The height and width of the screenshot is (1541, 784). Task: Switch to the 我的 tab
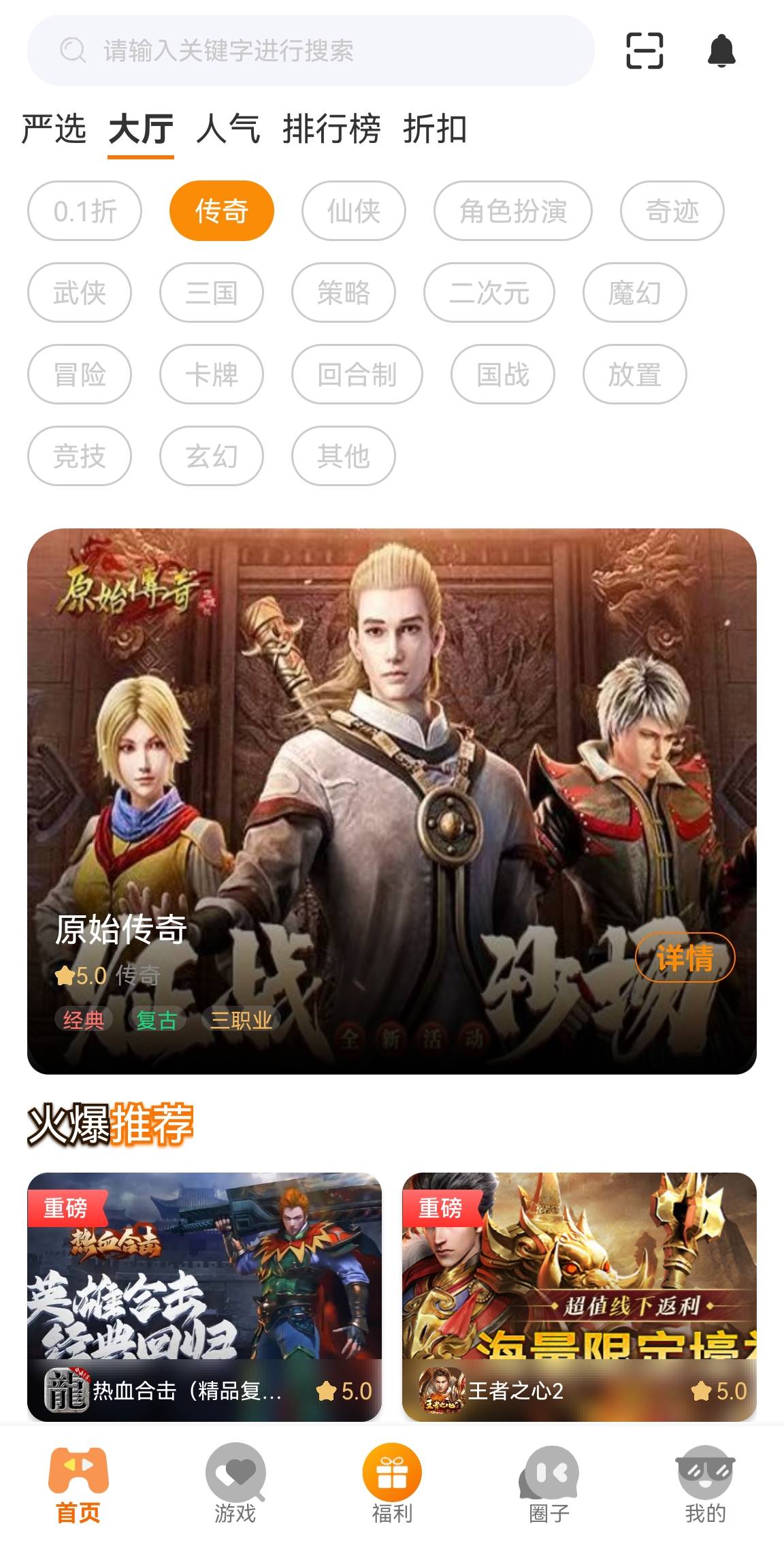[705, 1484]
